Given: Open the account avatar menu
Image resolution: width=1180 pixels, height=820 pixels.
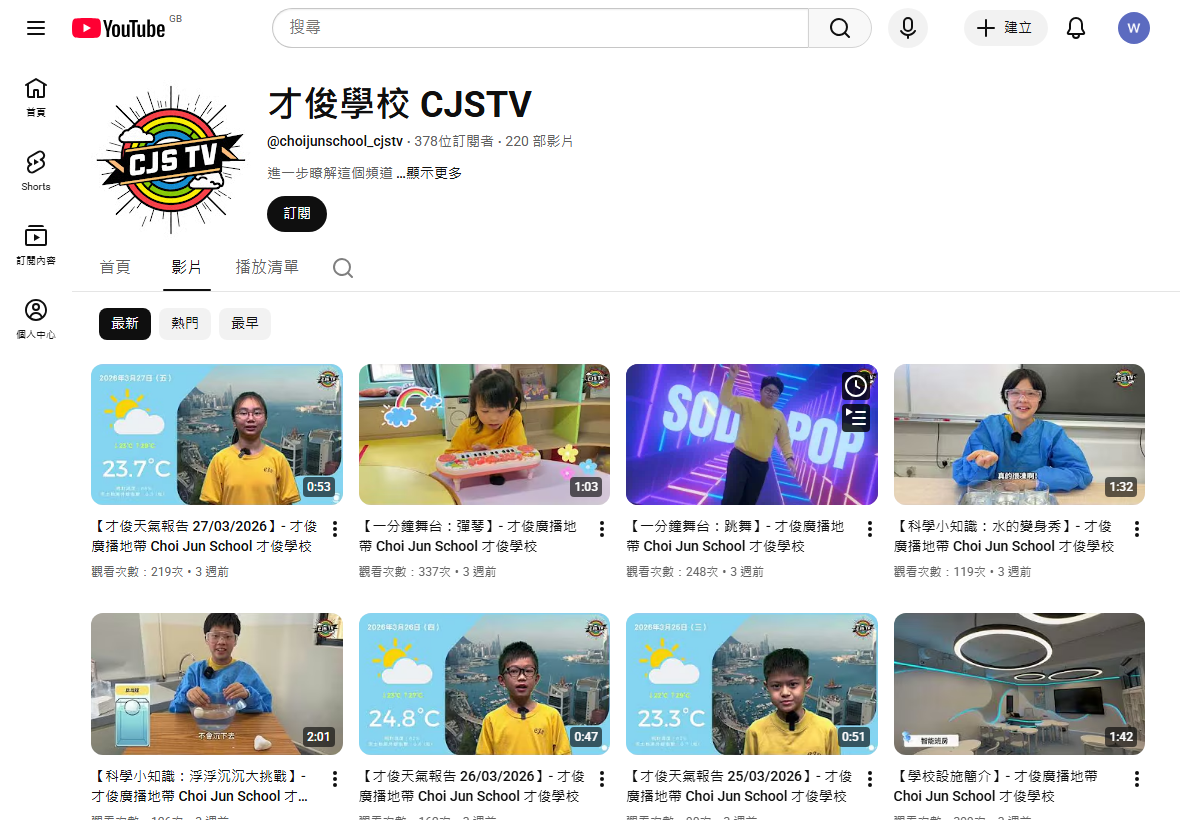Looking at the screenshot, I should click(x=1133, y=28).
